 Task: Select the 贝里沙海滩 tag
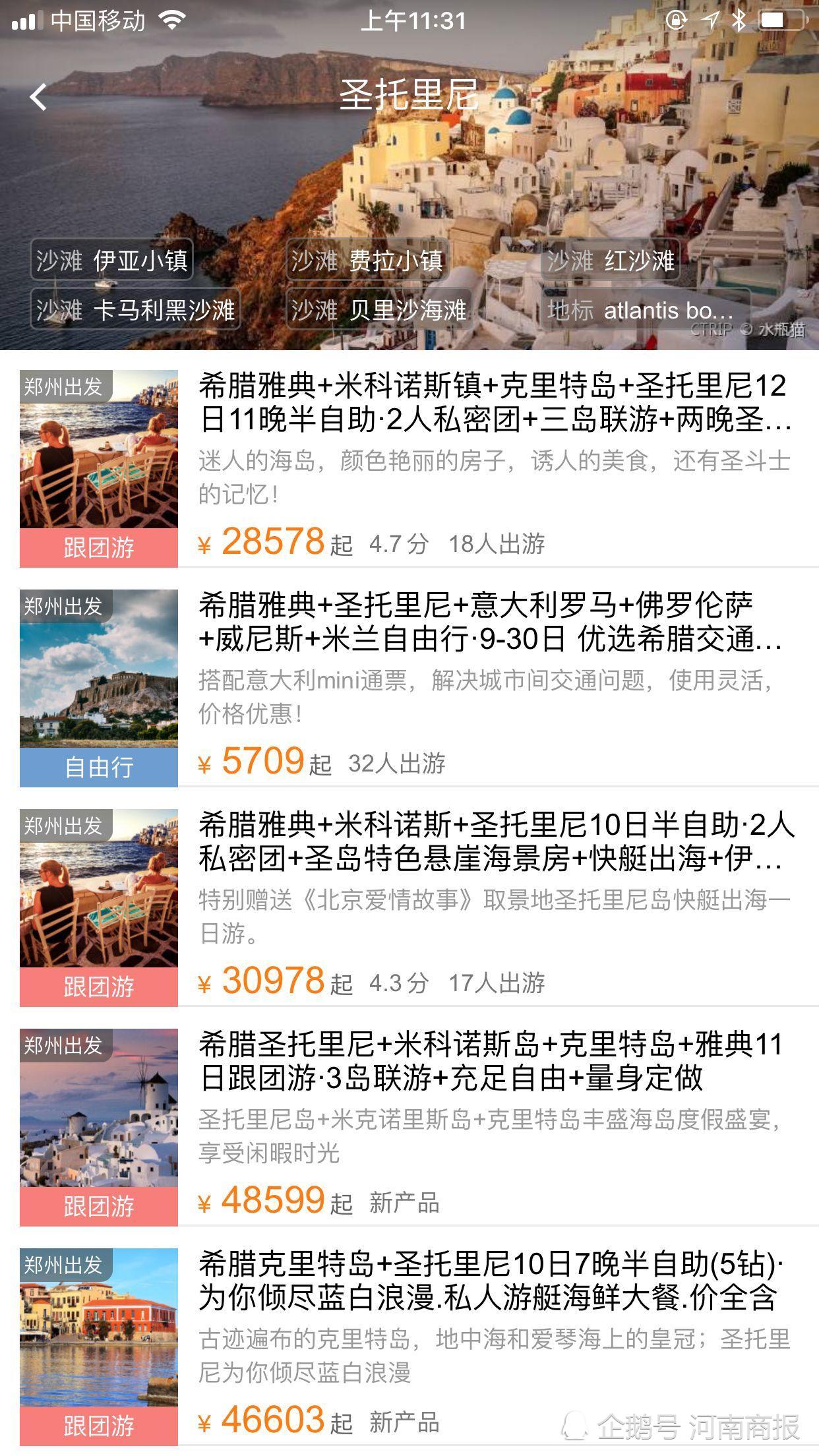[x=379, y=309]
